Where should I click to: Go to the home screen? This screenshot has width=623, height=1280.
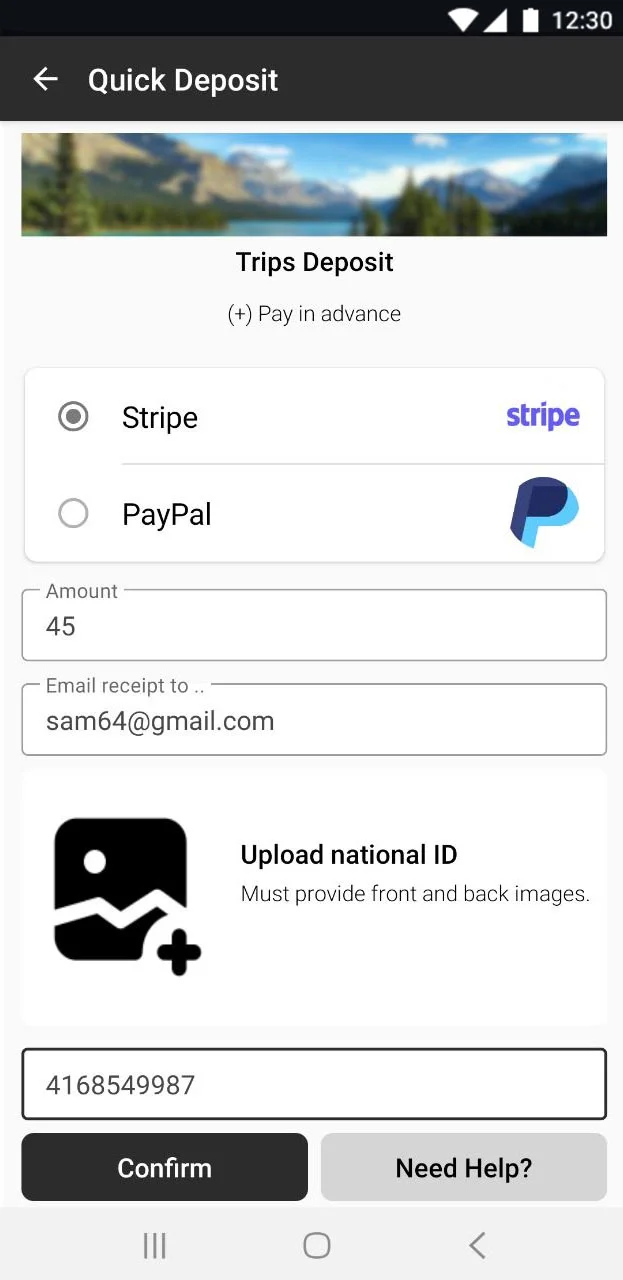[316, 1245]
